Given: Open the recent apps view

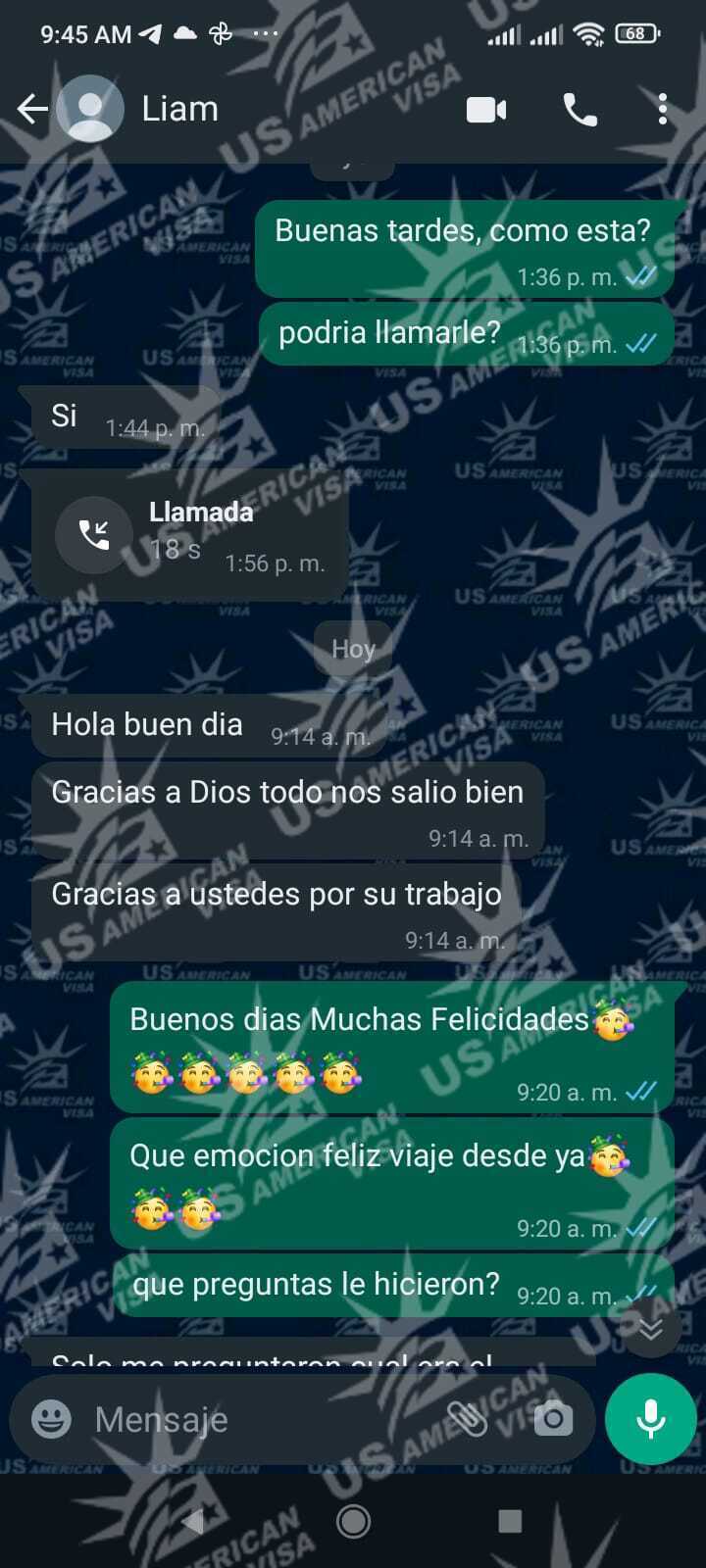Looking at the screenshot, I should coord(510,1521).
